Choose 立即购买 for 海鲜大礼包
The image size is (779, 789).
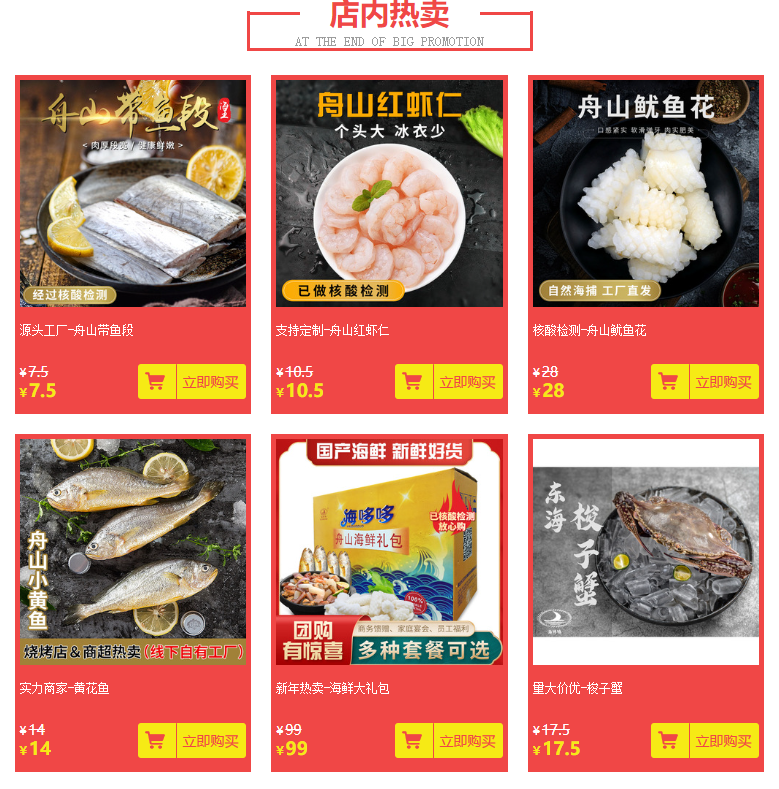click(468, 741)
